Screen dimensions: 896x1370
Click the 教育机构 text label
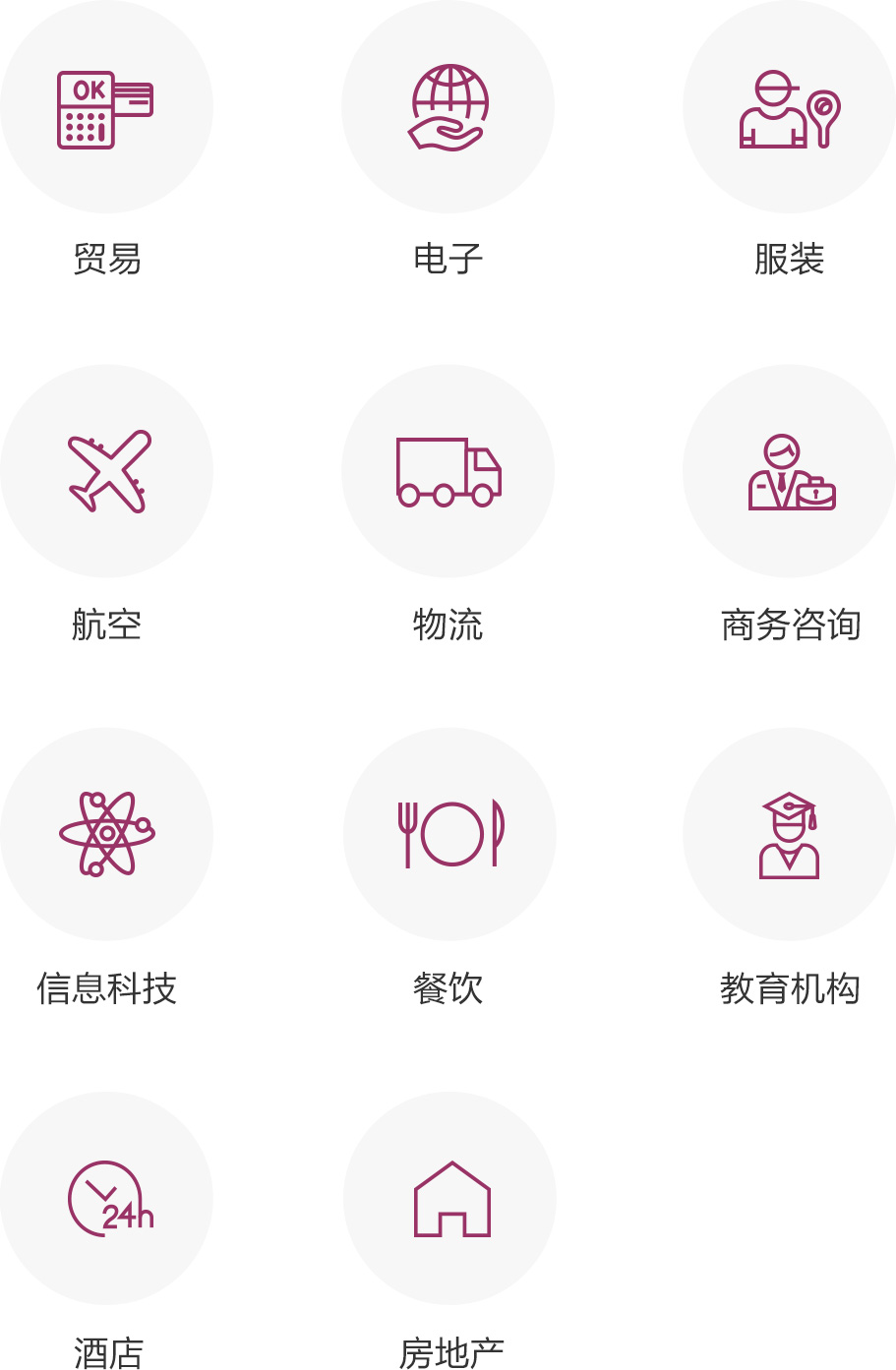tap(789, 988)
